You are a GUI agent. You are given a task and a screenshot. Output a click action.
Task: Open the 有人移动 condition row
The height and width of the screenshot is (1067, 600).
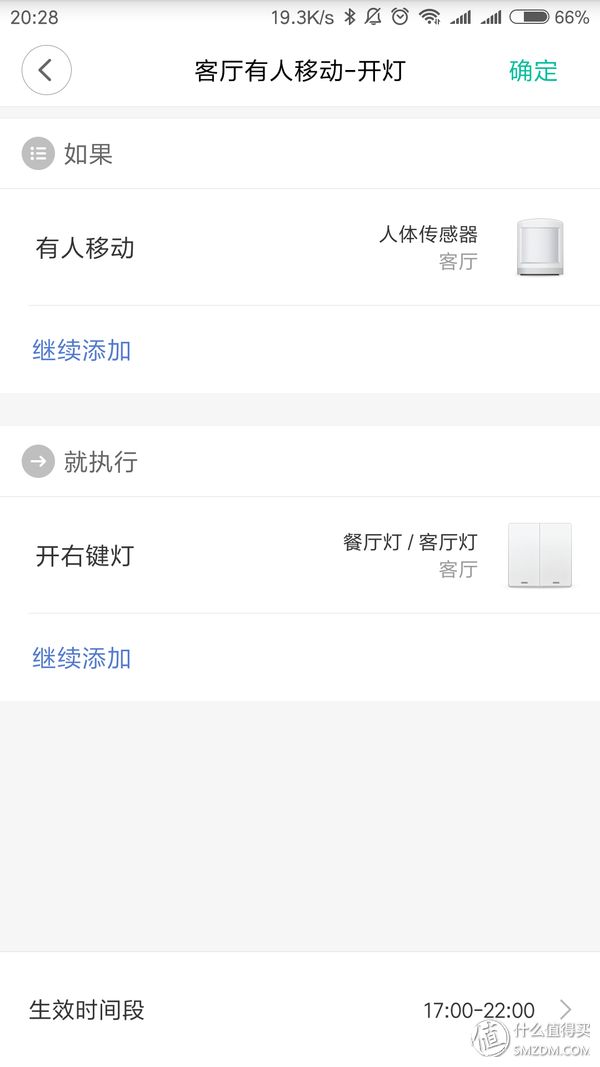300,248
